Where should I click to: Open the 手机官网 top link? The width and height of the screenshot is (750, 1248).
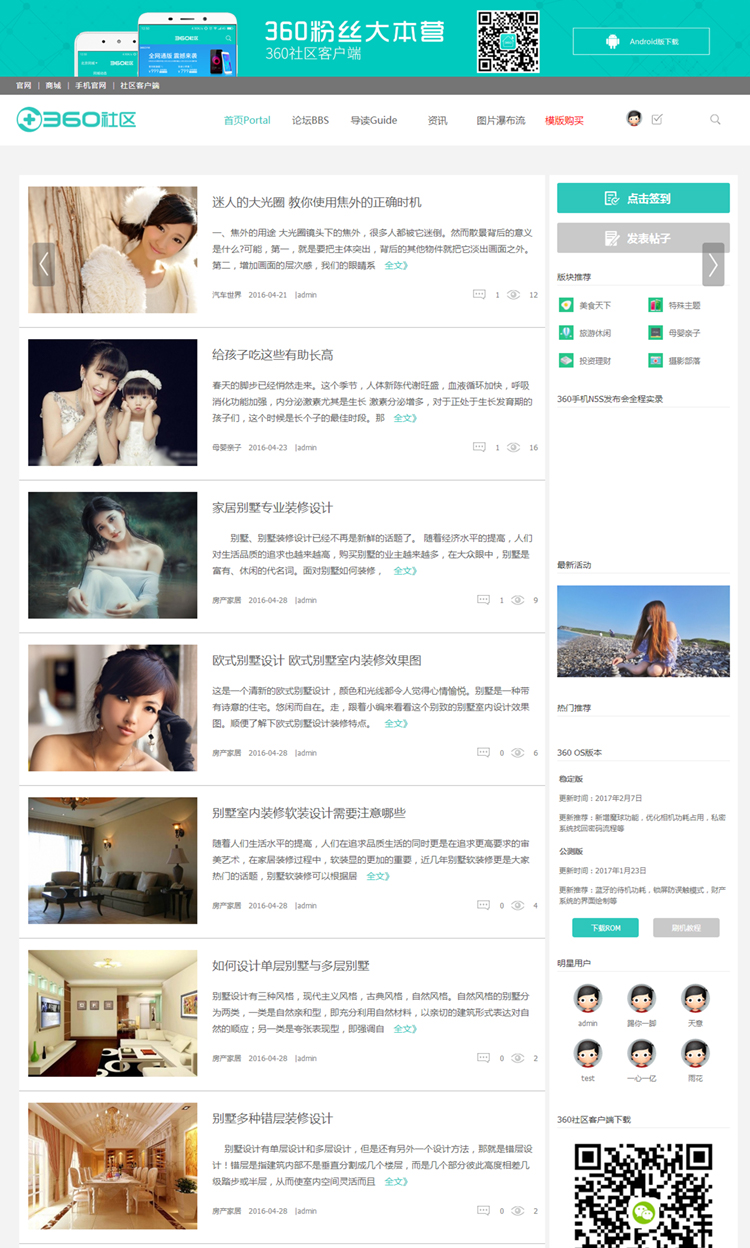click(90, 86)
